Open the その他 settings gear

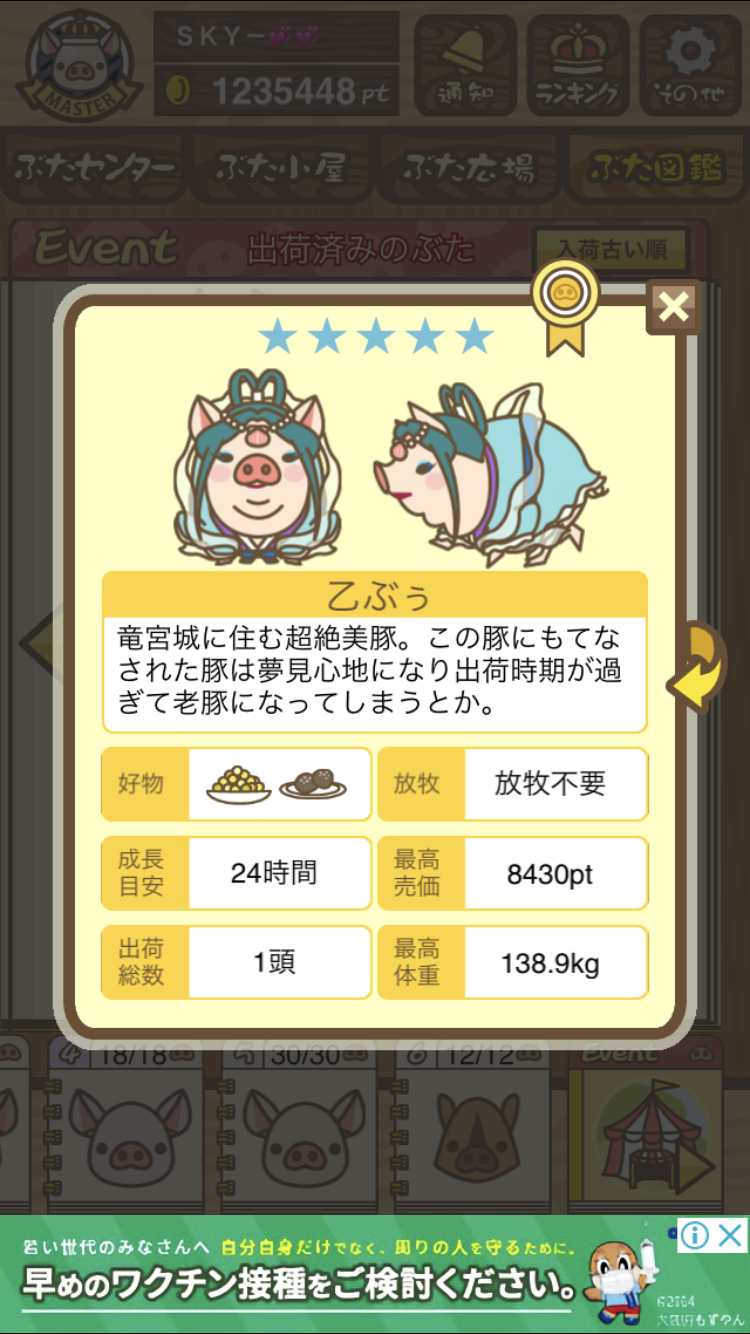coord(690,65)
